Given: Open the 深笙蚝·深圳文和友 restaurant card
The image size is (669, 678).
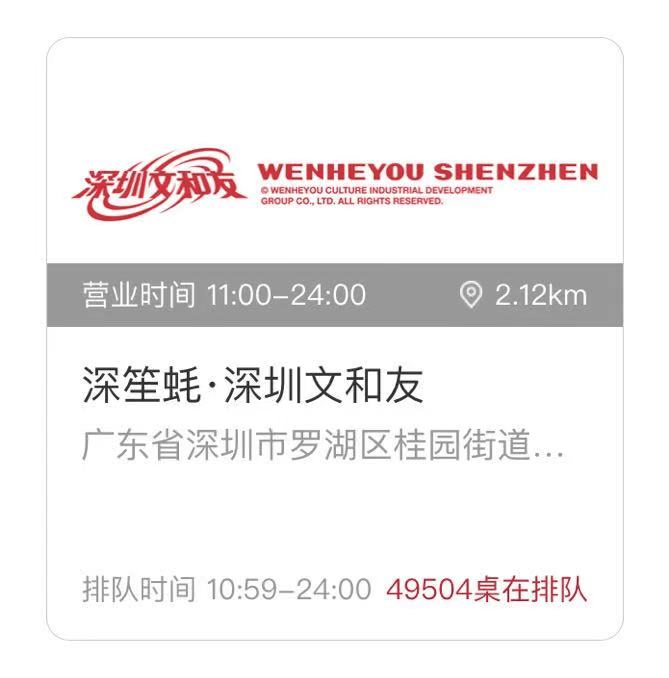Looking at the screenshot, I should click(253, 386).
